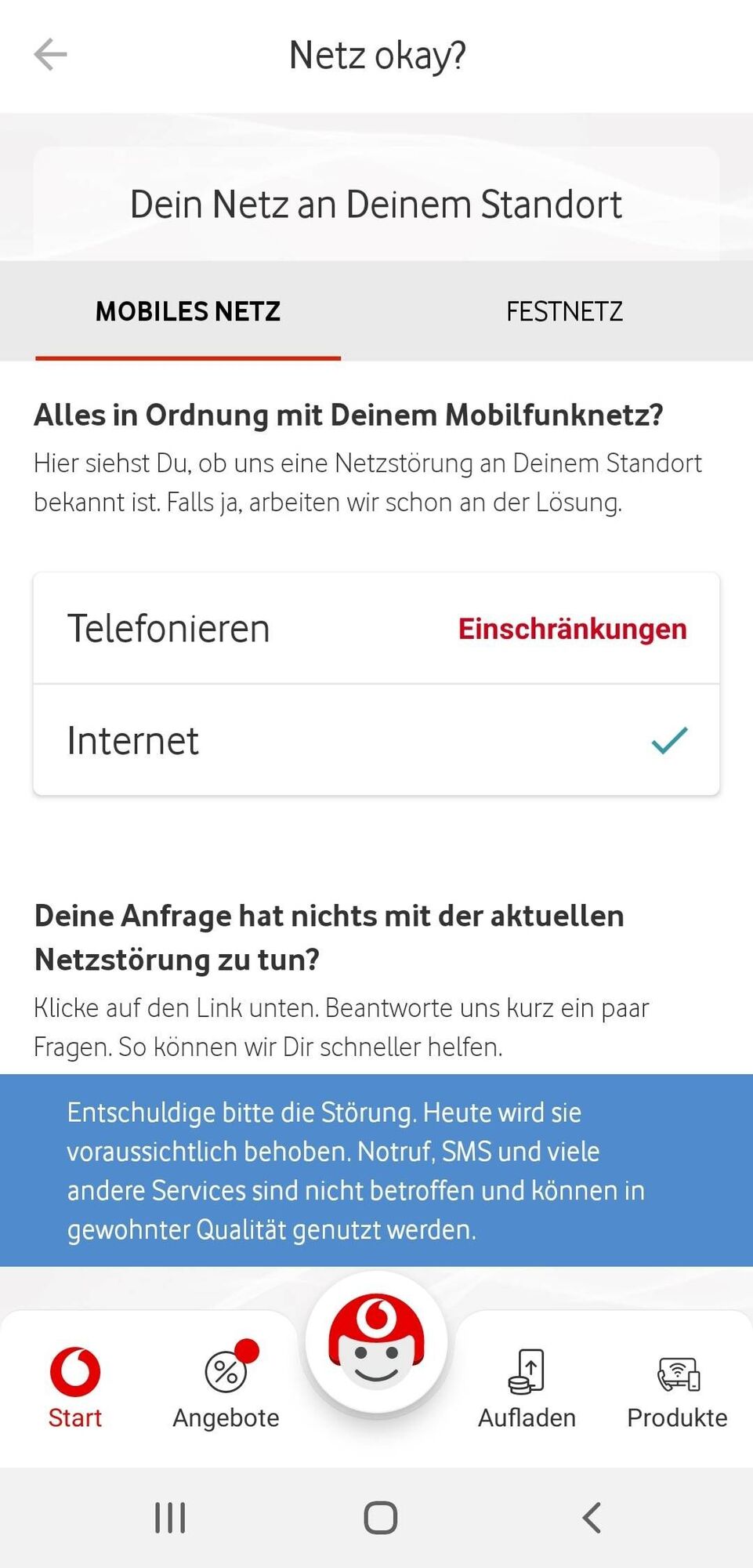Open the Start tab

[75, 1388]
